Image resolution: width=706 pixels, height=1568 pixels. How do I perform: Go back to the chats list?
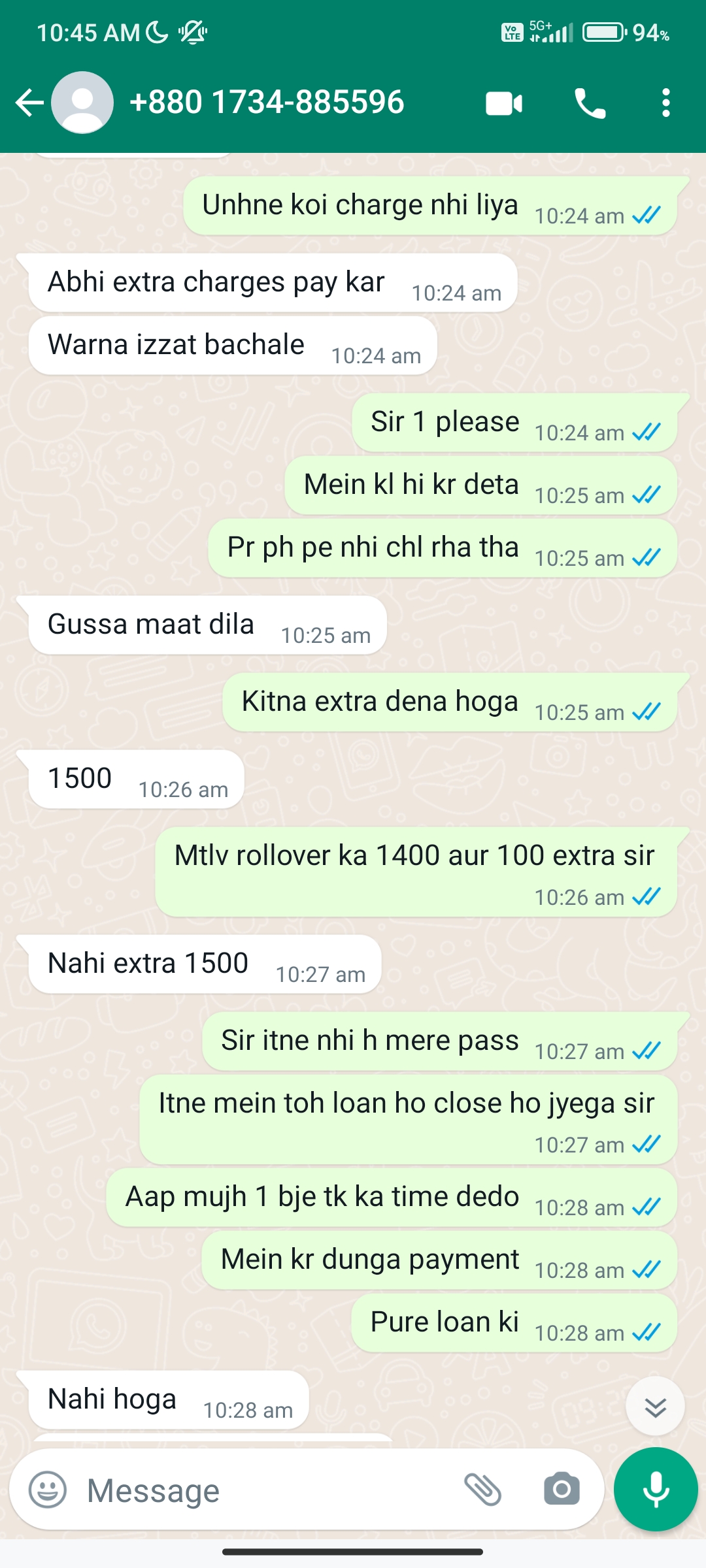tap(29, 103)
